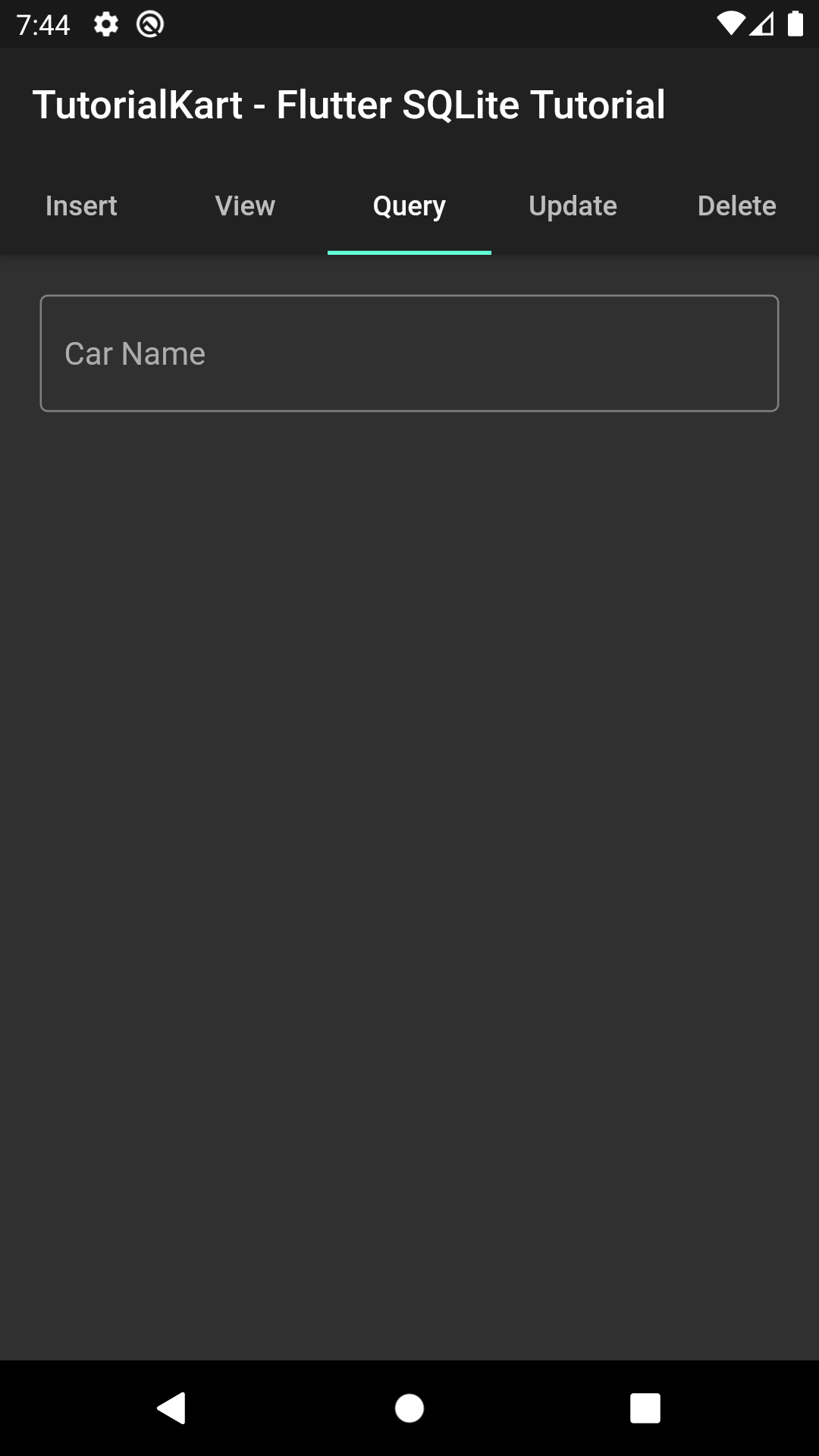
Task: Open the Delete tab
Action: pyautogui.click(x=736, y=206)
